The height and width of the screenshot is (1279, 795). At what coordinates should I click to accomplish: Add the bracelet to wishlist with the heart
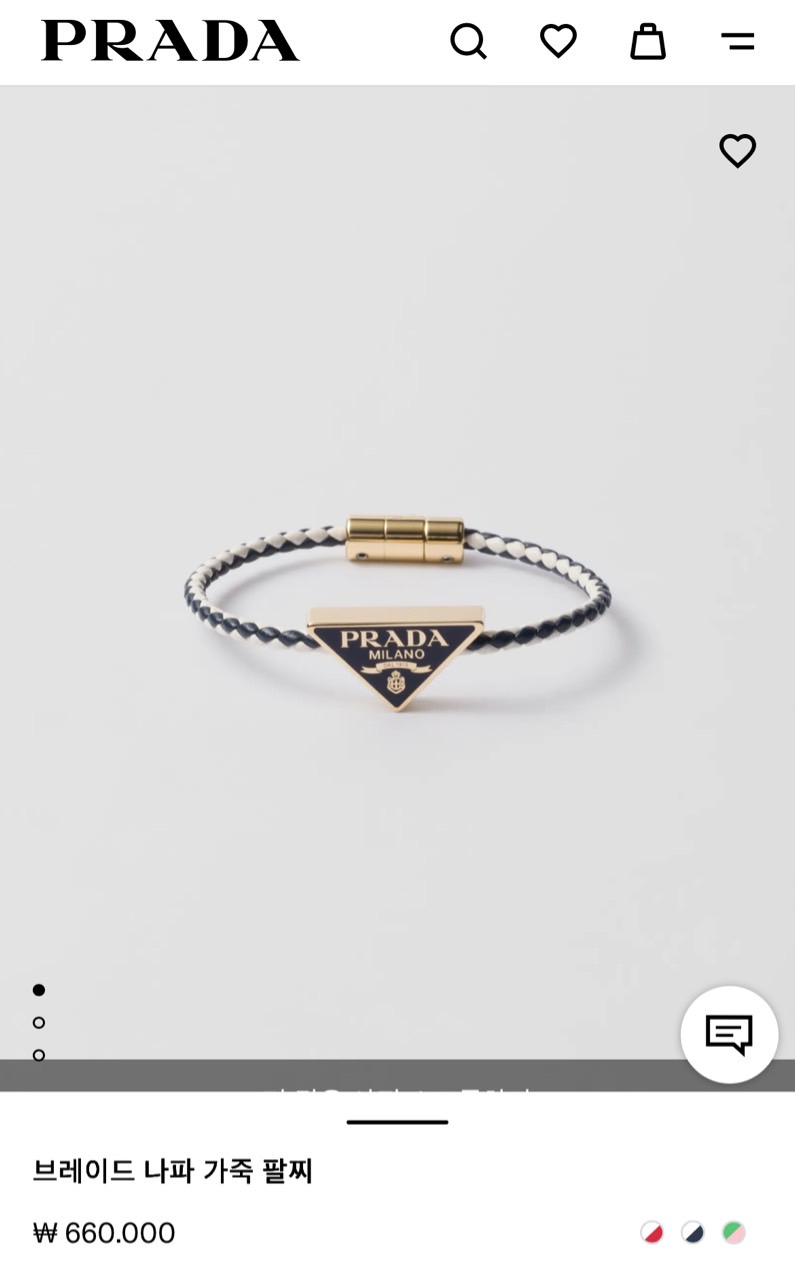point(738,151)
